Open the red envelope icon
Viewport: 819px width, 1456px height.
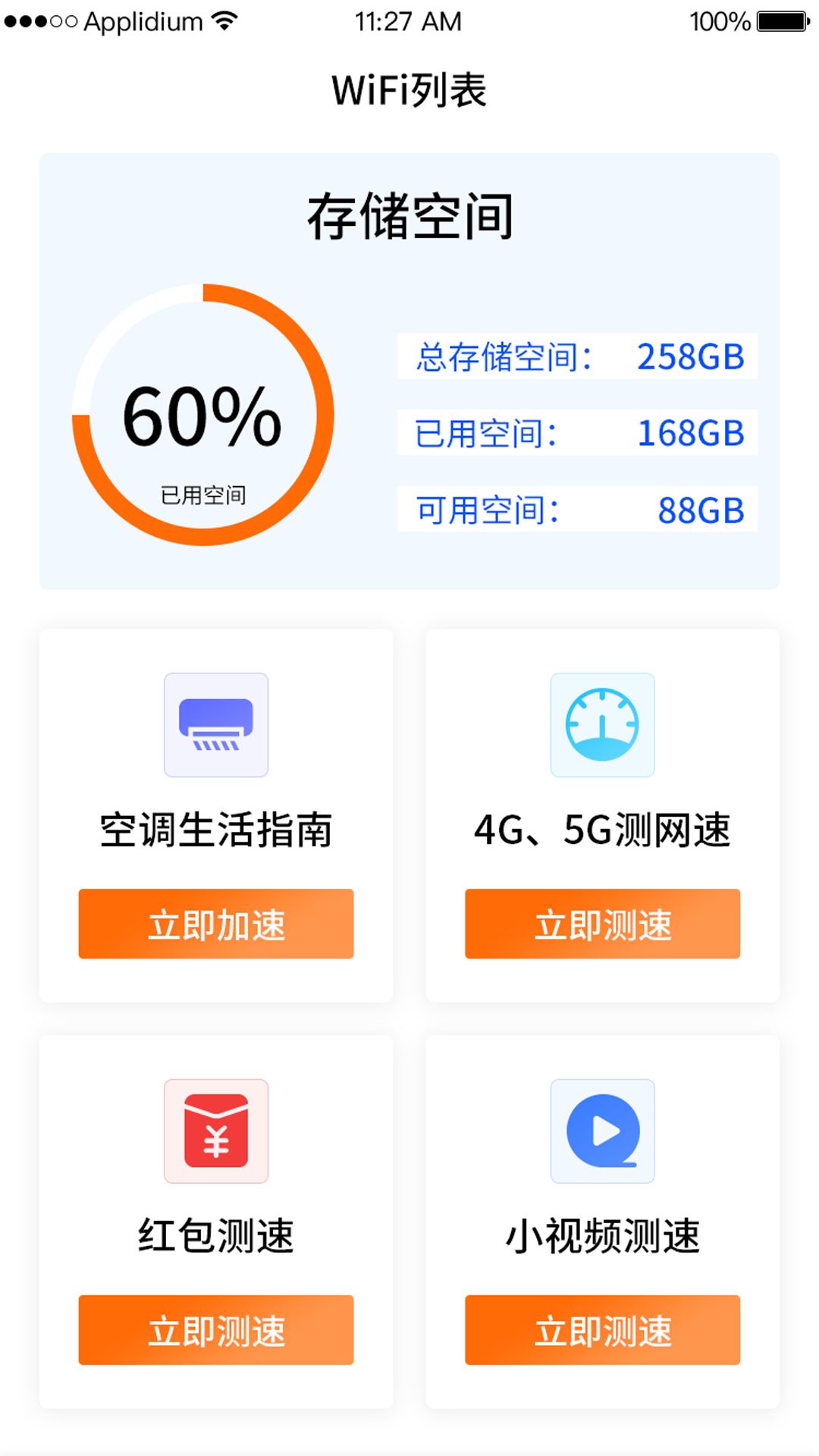coord(216,1131)
